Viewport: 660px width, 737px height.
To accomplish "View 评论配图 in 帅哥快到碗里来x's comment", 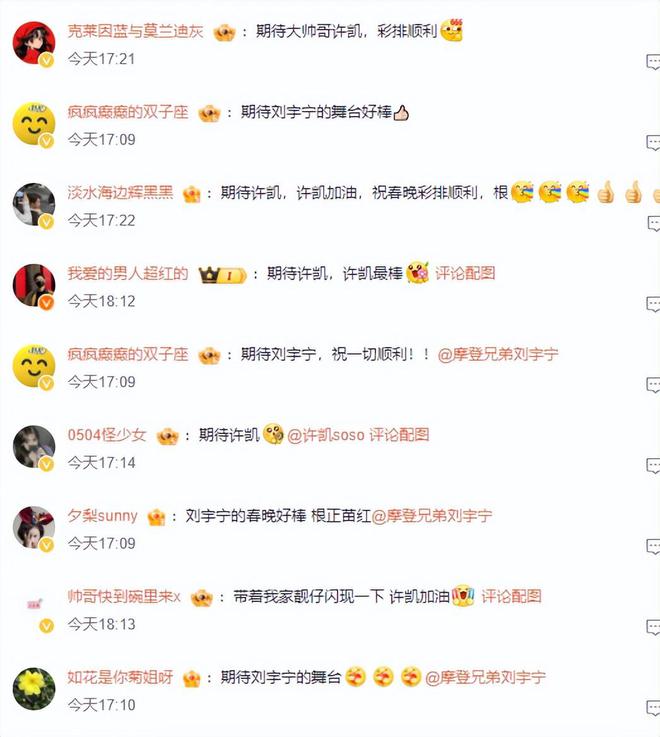I will pos(511,597).
